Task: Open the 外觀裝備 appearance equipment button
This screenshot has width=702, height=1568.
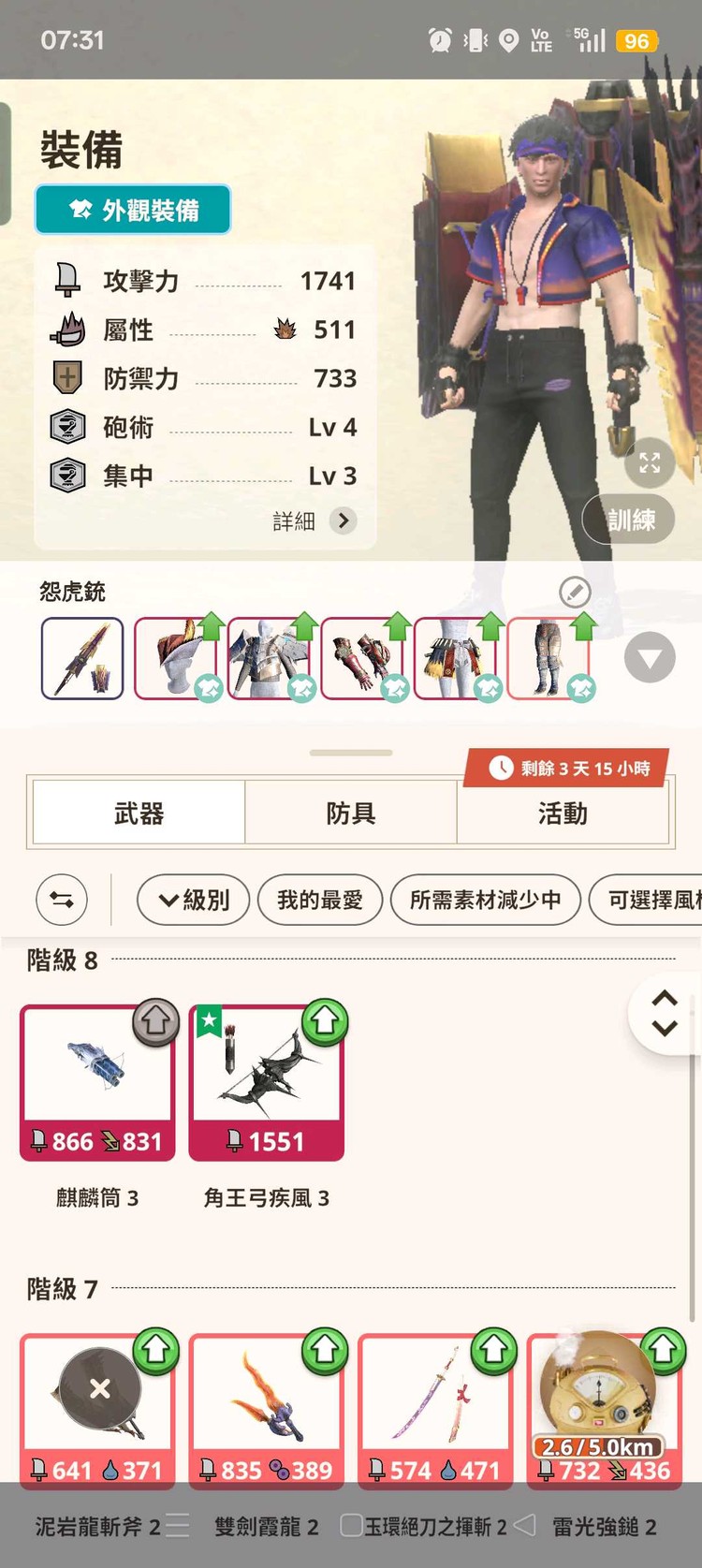Action: pos(133,210)
